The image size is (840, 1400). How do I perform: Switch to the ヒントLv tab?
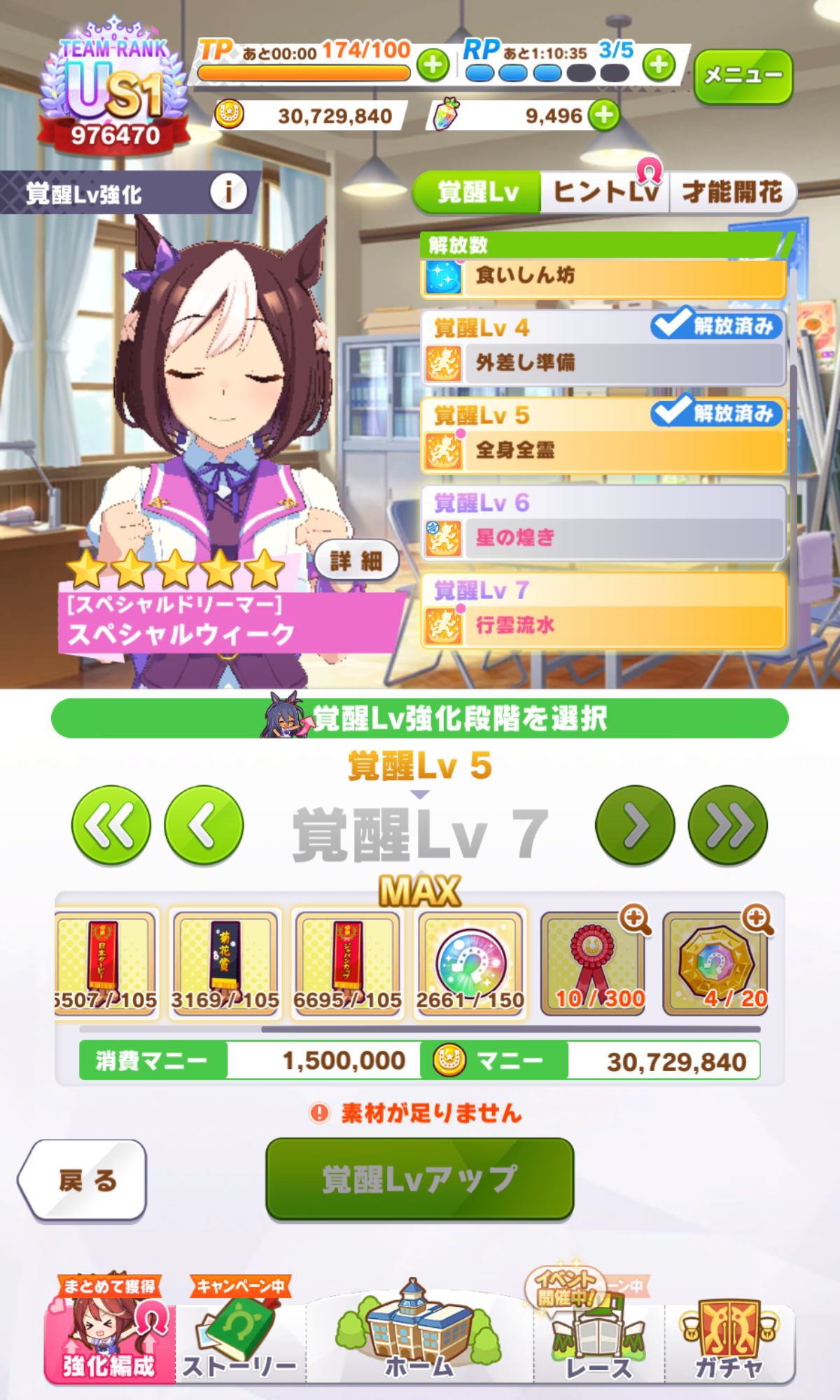click(x=605, y=192)
